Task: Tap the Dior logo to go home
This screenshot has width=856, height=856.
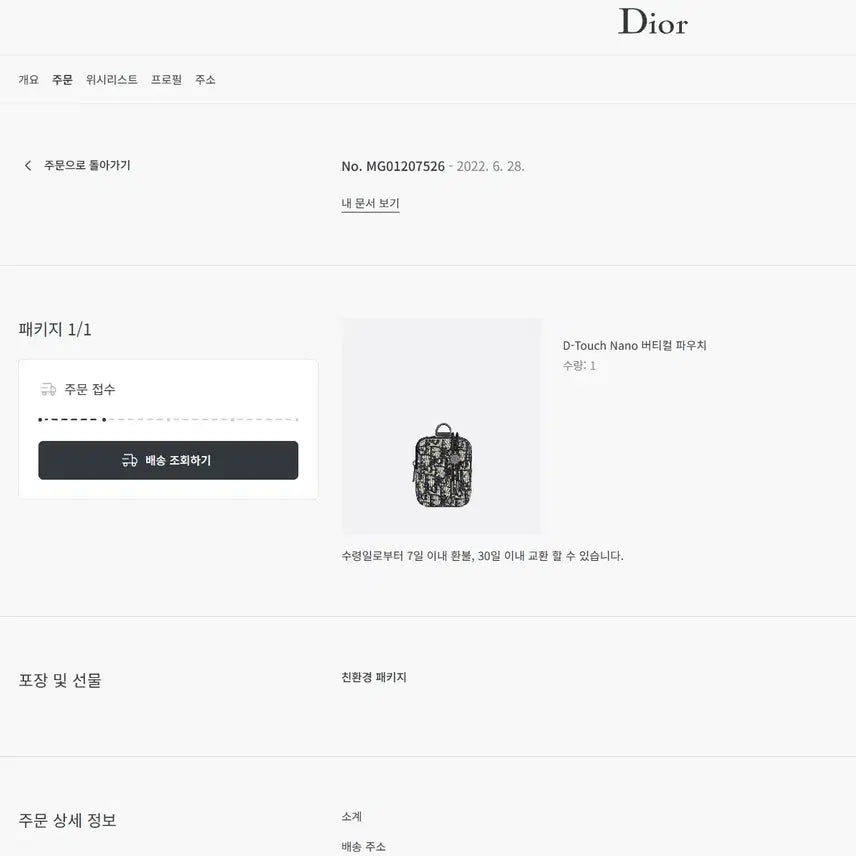Action: pyautogui.click(x=652, y=22)
